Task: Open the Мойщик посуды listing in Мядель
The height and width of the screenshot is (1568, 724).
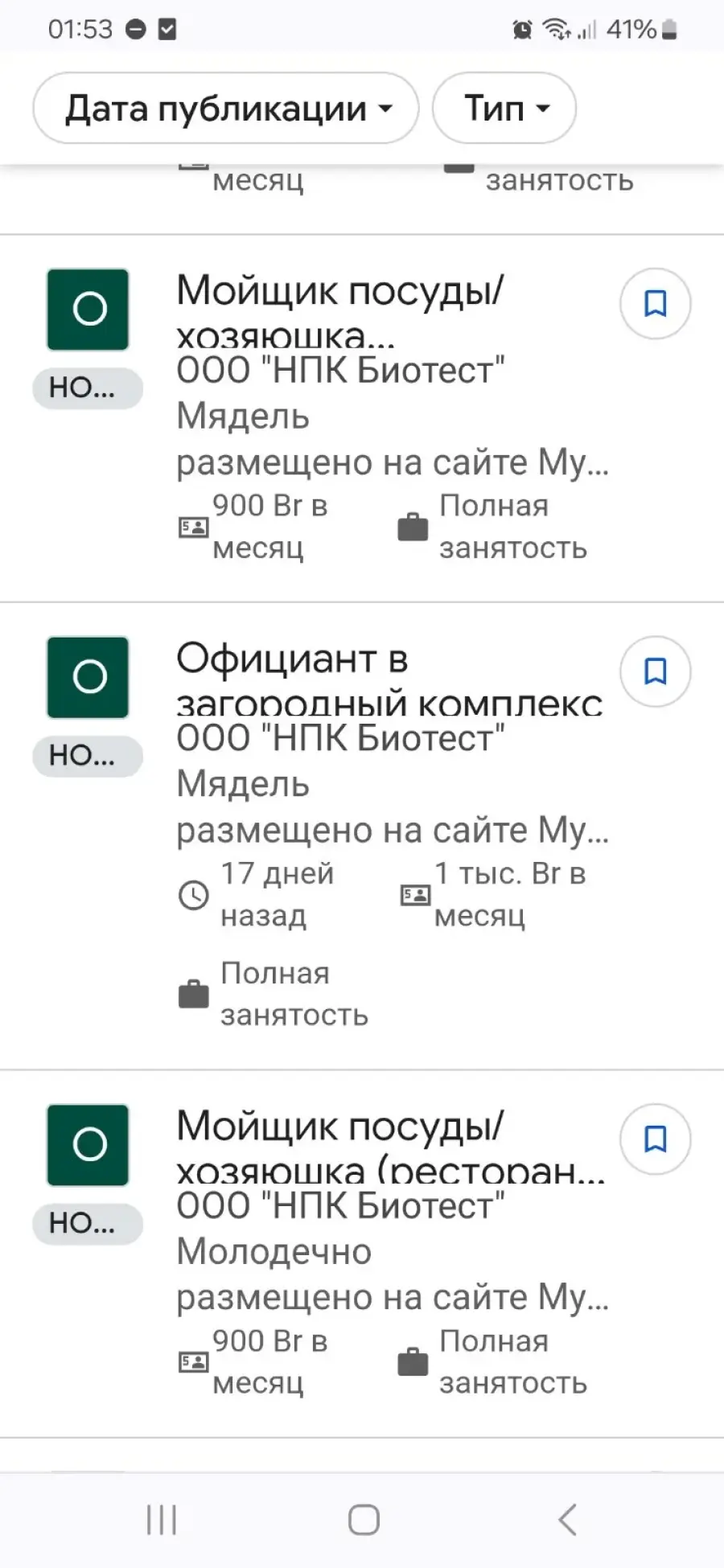Action: point(362,418)
